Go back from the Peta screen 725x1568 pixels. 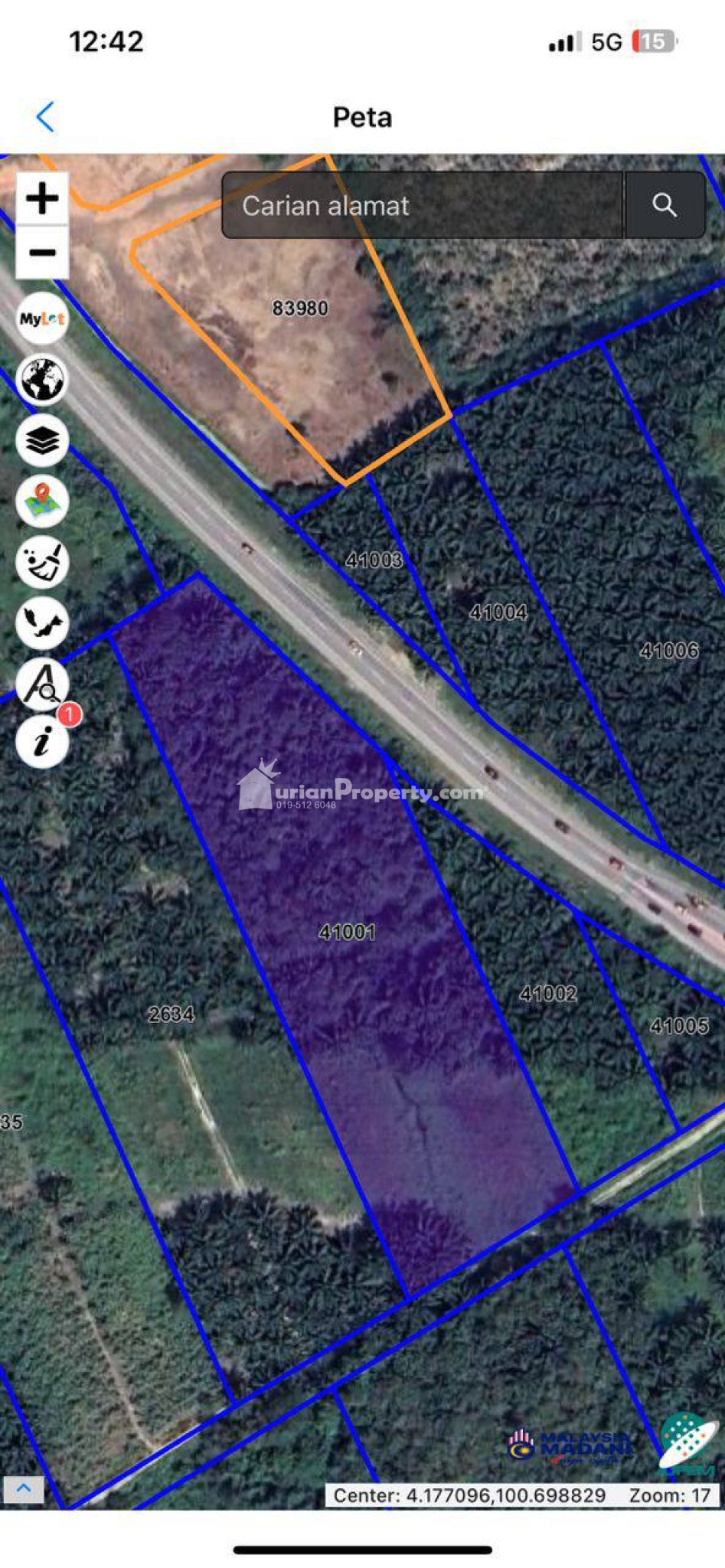click(46, 117)
